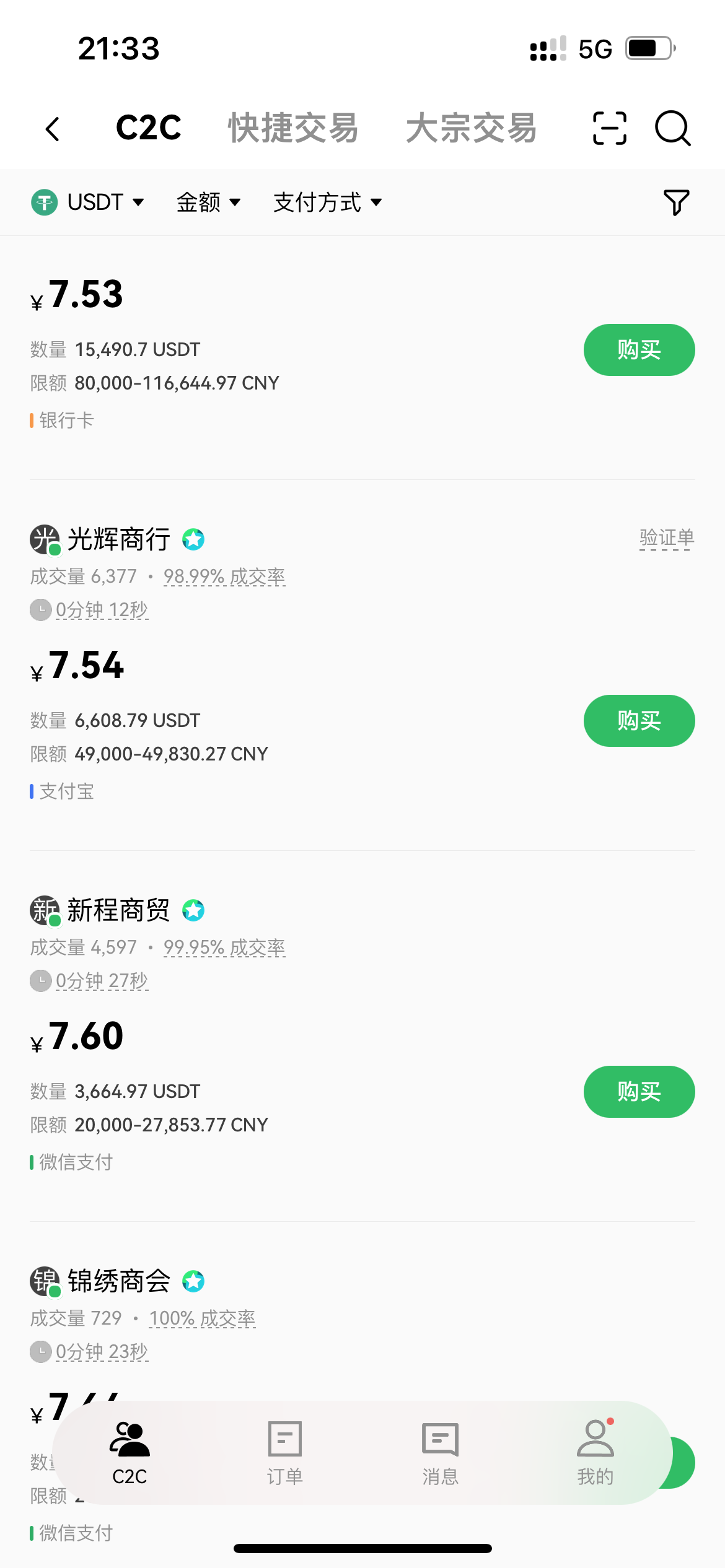Buy USDT from 新程商贸 at ¥7.60
This screenshot has height=1568, width=725.
click(x=639, y=1092)
